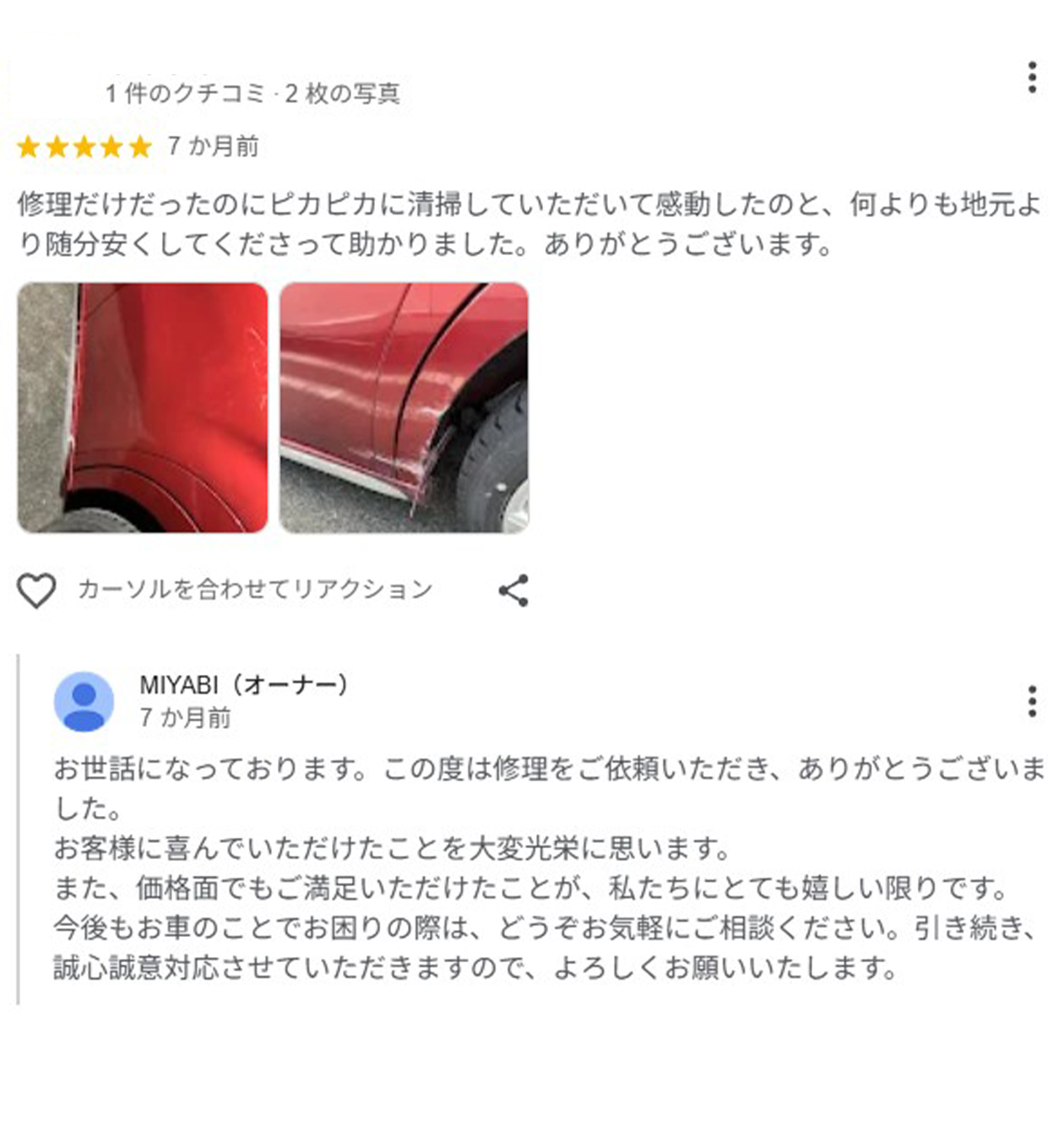Screen dimensions: 1064x1148
Task: Share this review
Action: [x=513, y=590]
